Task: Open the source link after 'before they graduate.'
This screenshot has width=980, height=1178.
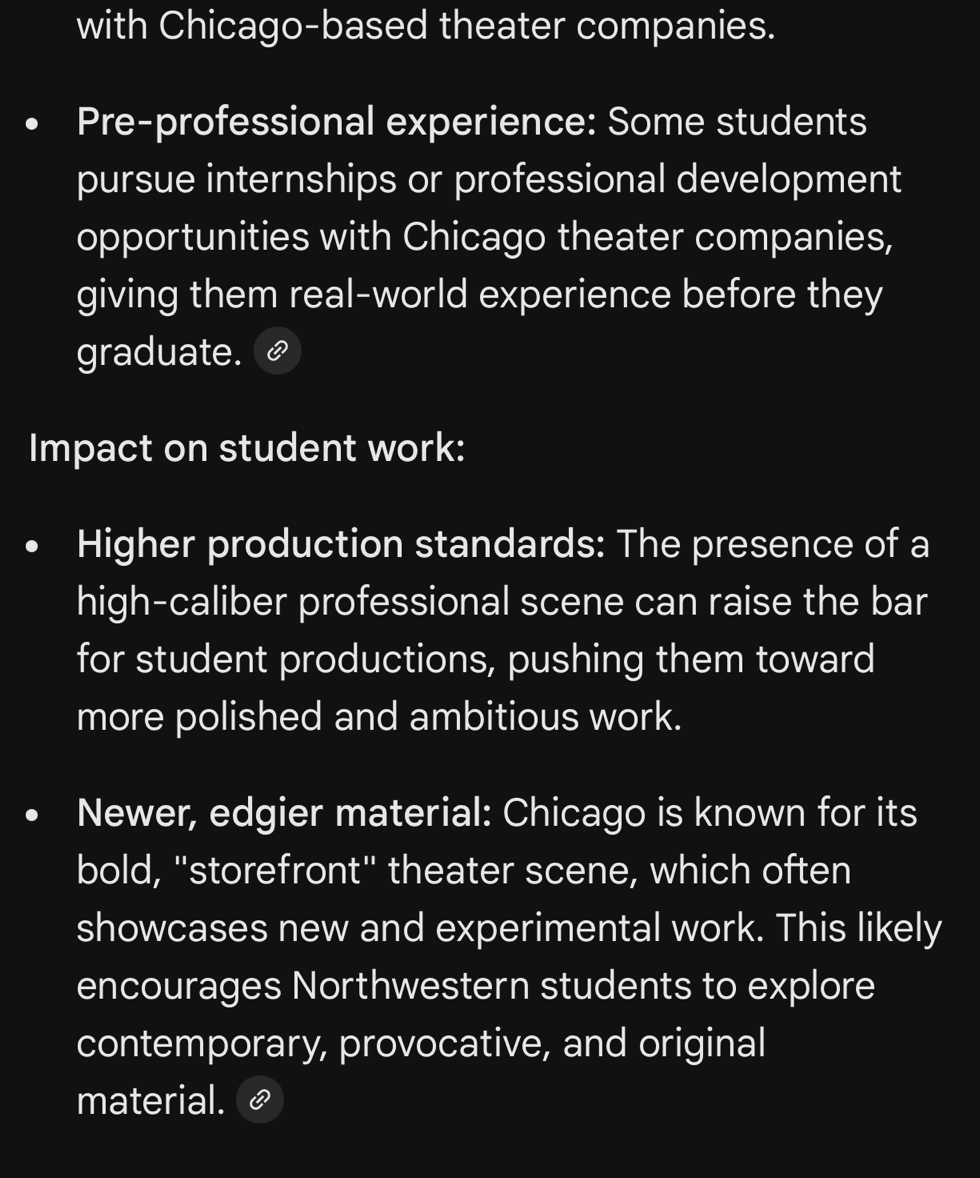Action: click(277, 351)
